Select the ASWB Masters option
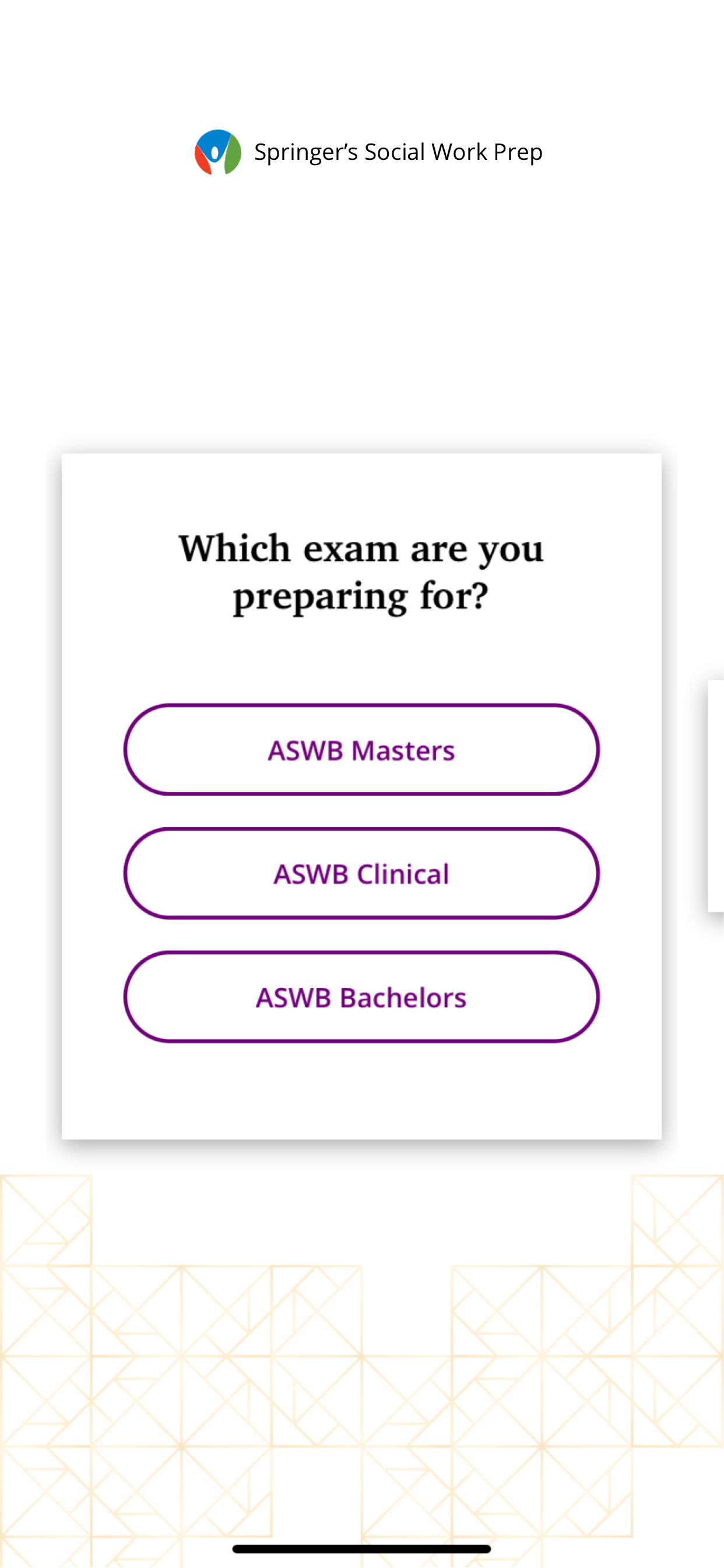Viewport: 724px width, 1568px height. click(361, 750)
